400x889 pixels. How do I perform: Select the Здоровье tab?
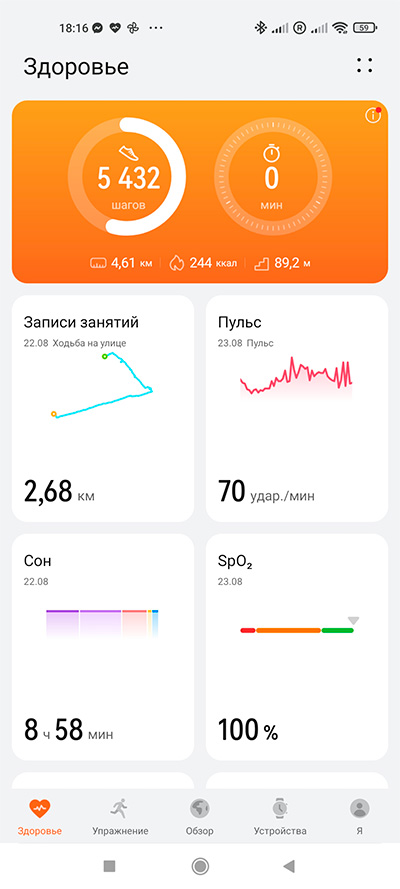coord(40,817)
